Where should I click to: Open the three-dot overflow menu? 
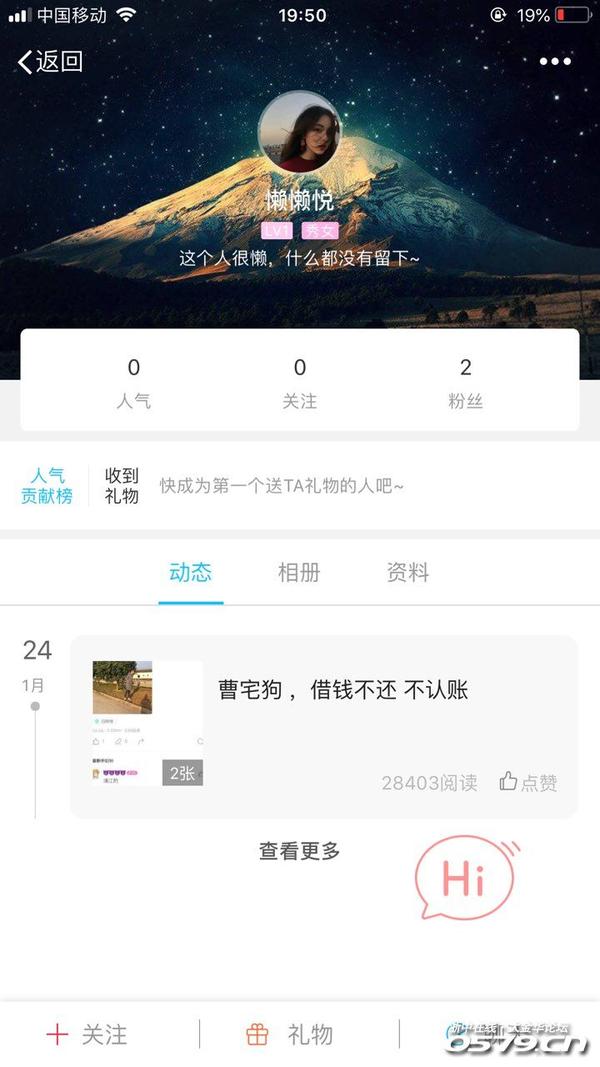[x=555, y=62]
